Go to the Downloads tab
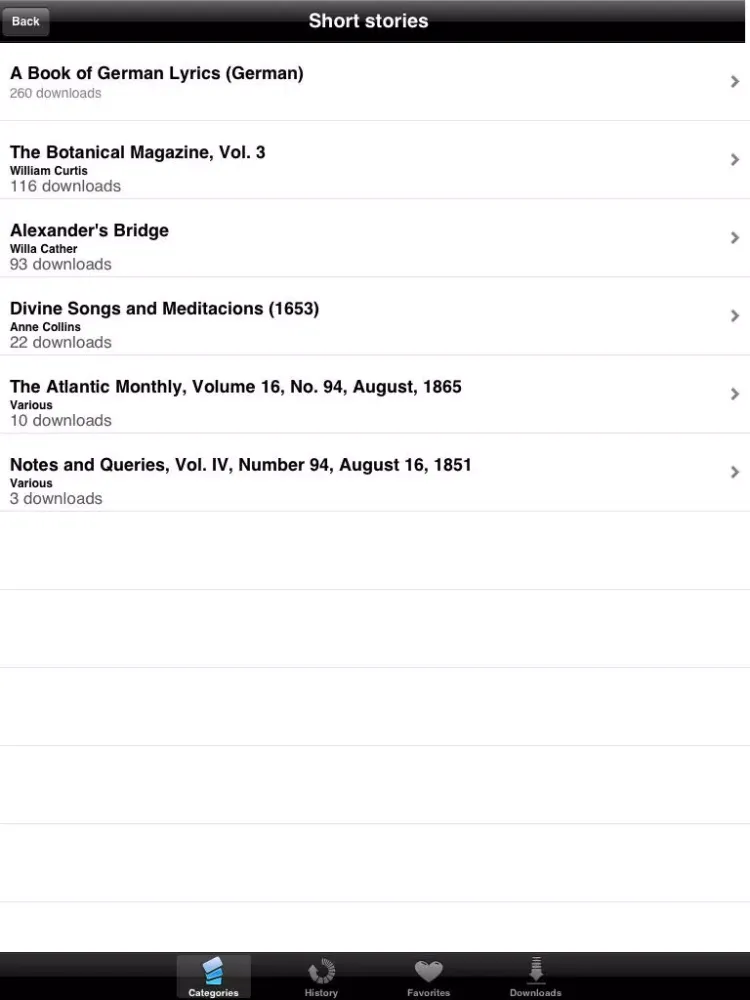The width and height of the screenshot is (750, 1000). [x=536, y=977]
